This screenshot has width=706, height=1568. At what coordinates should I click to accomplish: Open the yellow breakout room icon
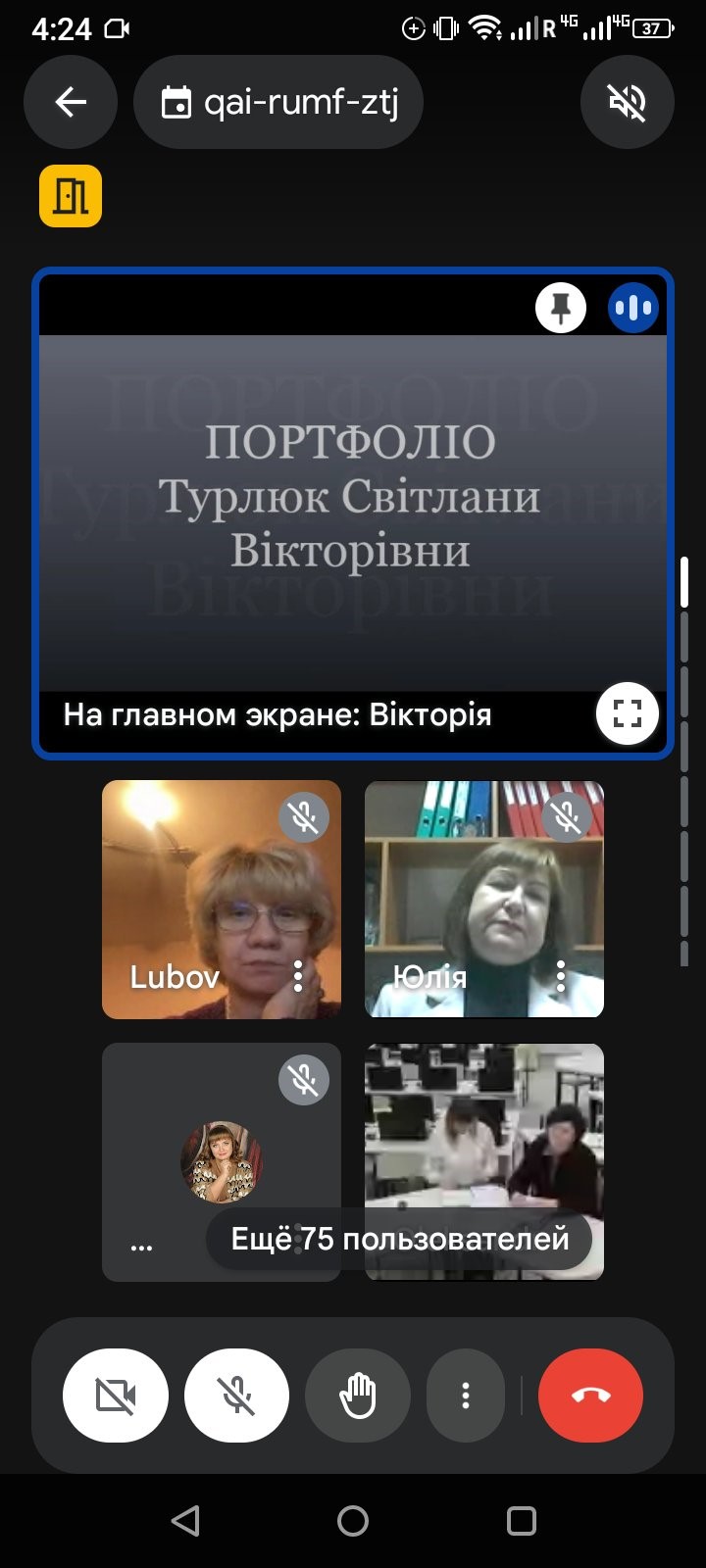click(x=71, y=196)
